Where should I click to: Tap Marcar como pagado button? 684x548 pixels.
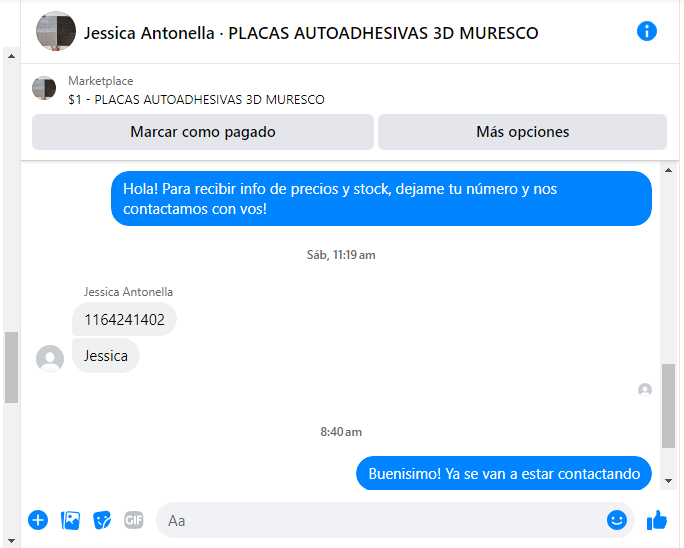[x=202, y=132]
